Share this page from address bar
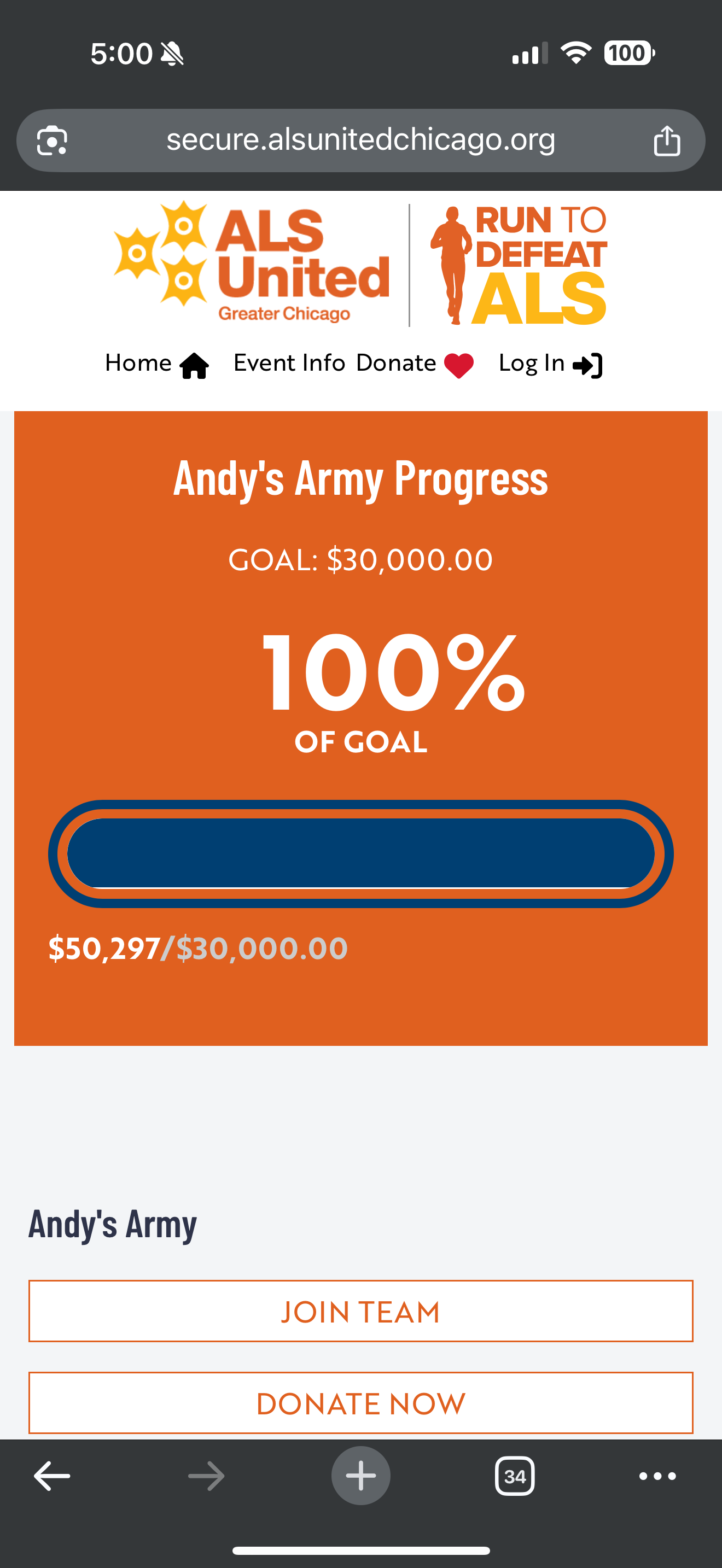 coord(667,141)
